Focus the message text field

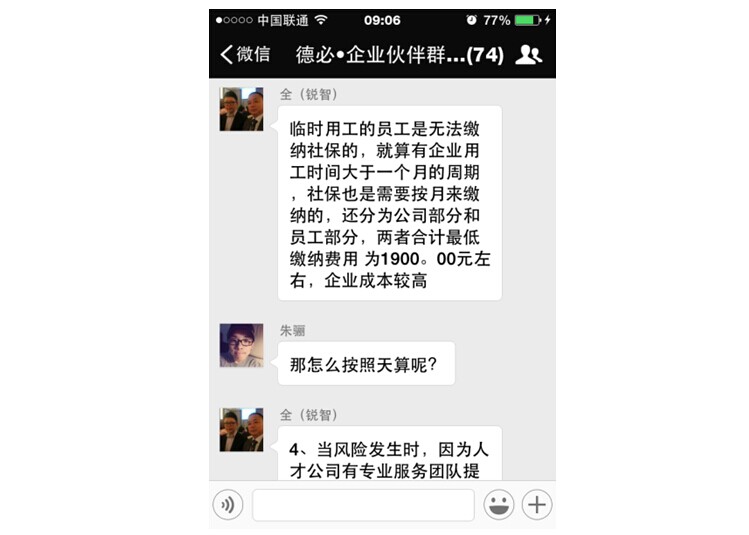tap(362, 504)
